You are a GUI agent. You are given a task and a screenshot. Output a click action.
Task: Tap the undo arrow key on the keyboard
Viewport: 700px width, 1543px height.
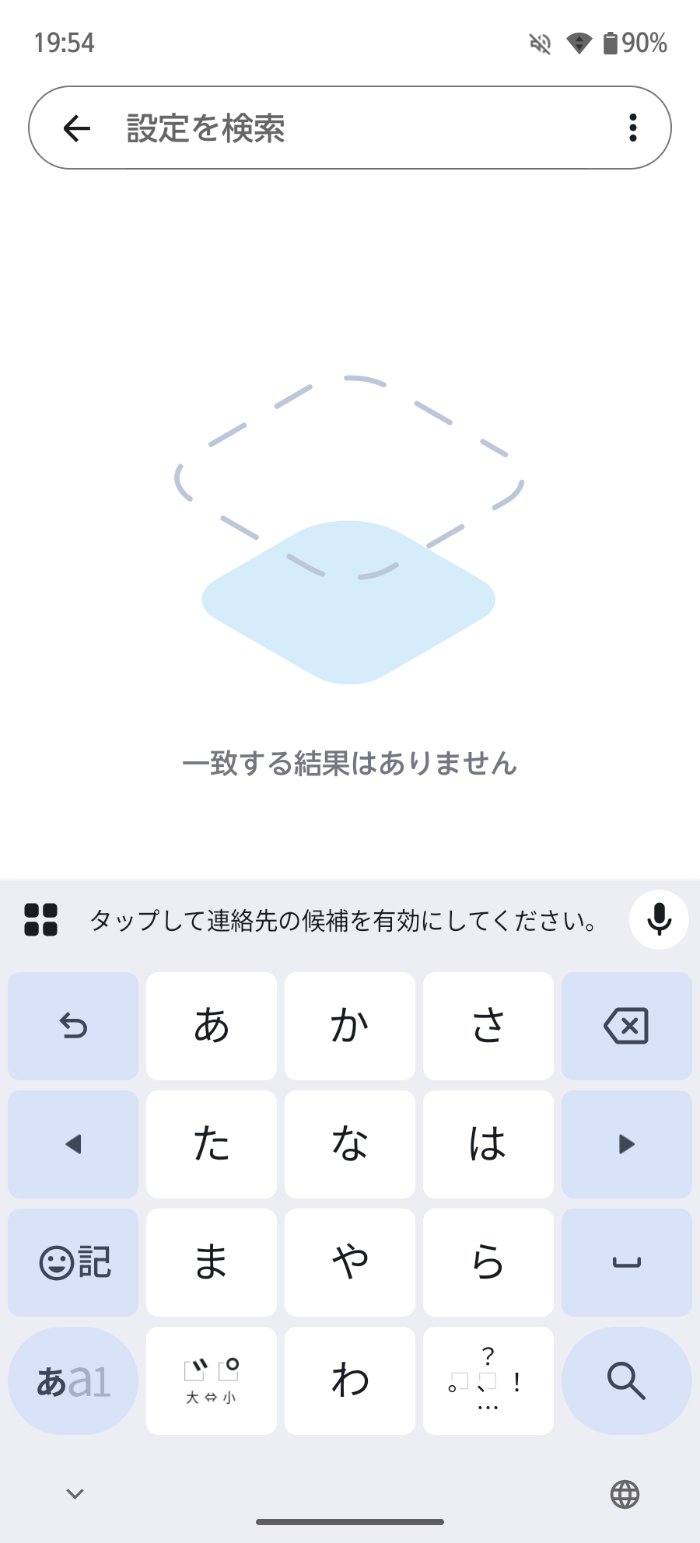tap(73, 1026)
